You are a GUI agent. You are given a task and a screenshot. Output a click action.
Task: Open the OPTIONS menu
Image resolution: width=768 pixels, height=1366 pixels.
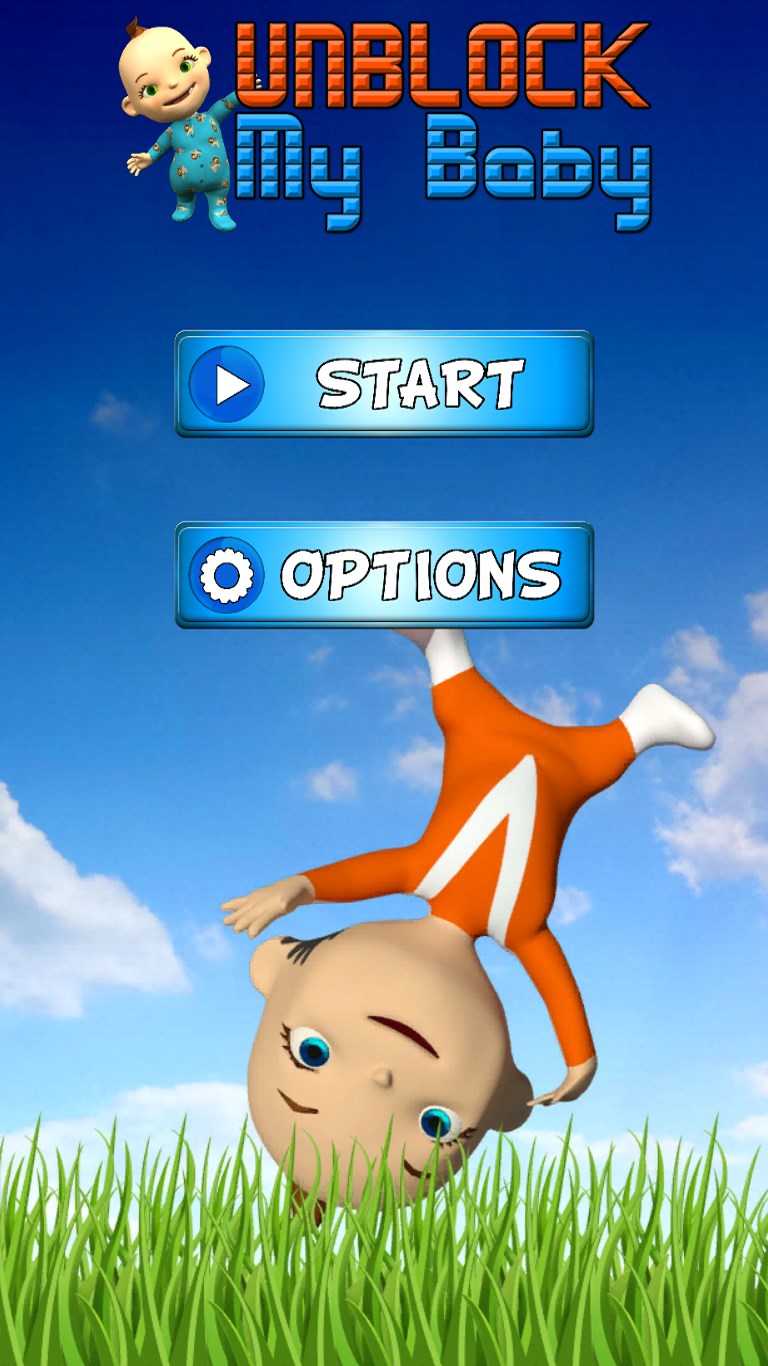coord(384,575)
